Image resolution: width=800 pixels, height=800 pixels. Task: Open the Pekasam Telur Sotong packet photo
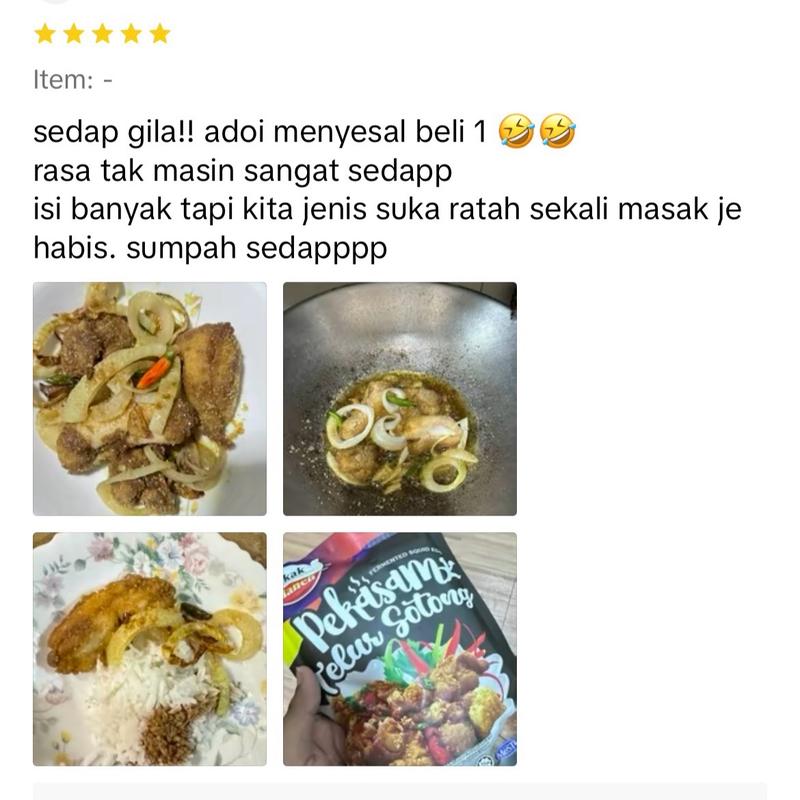click(400, 648)
